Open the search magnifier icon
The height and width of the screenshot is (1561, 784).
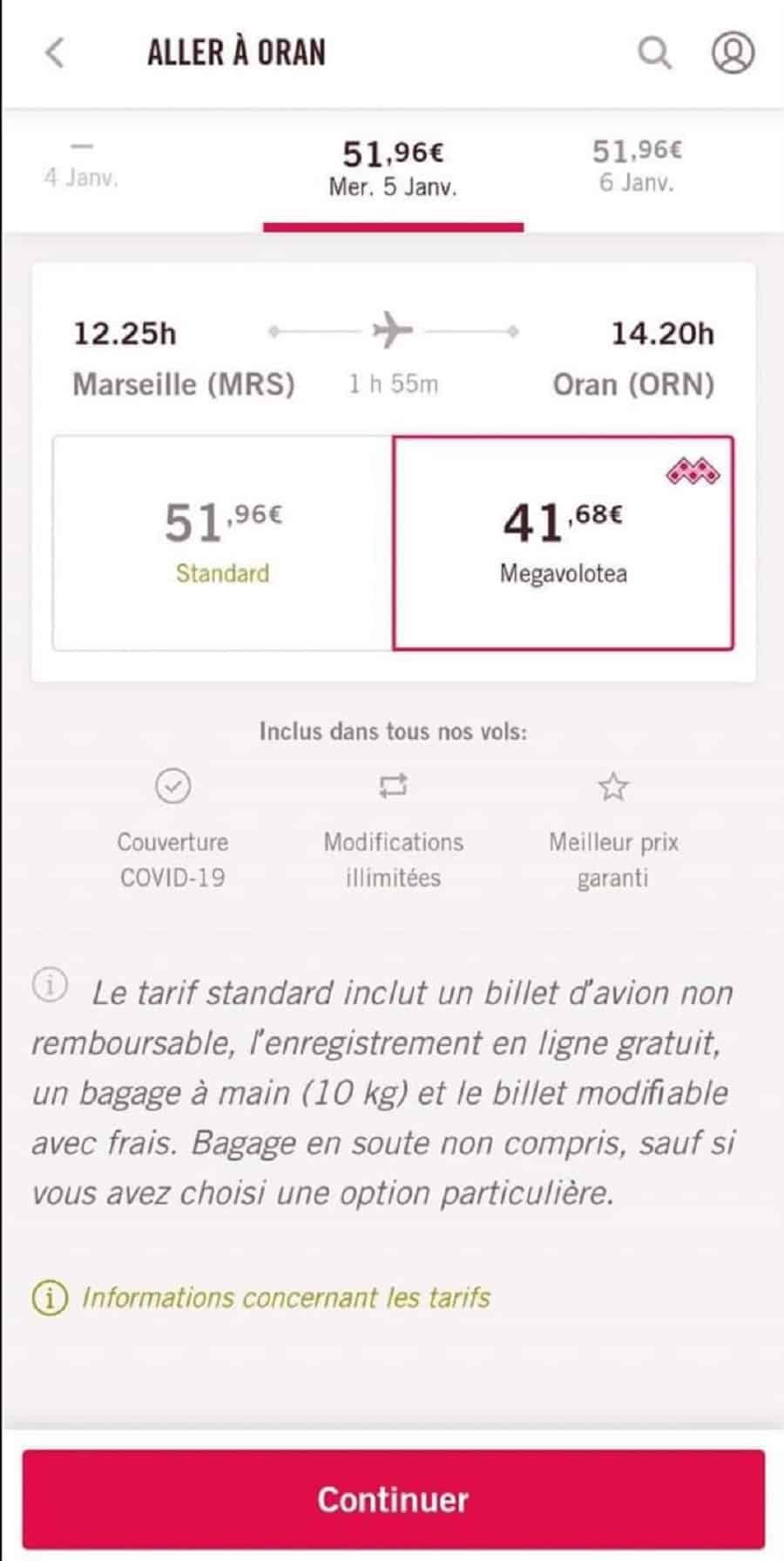tap(654, 53)
